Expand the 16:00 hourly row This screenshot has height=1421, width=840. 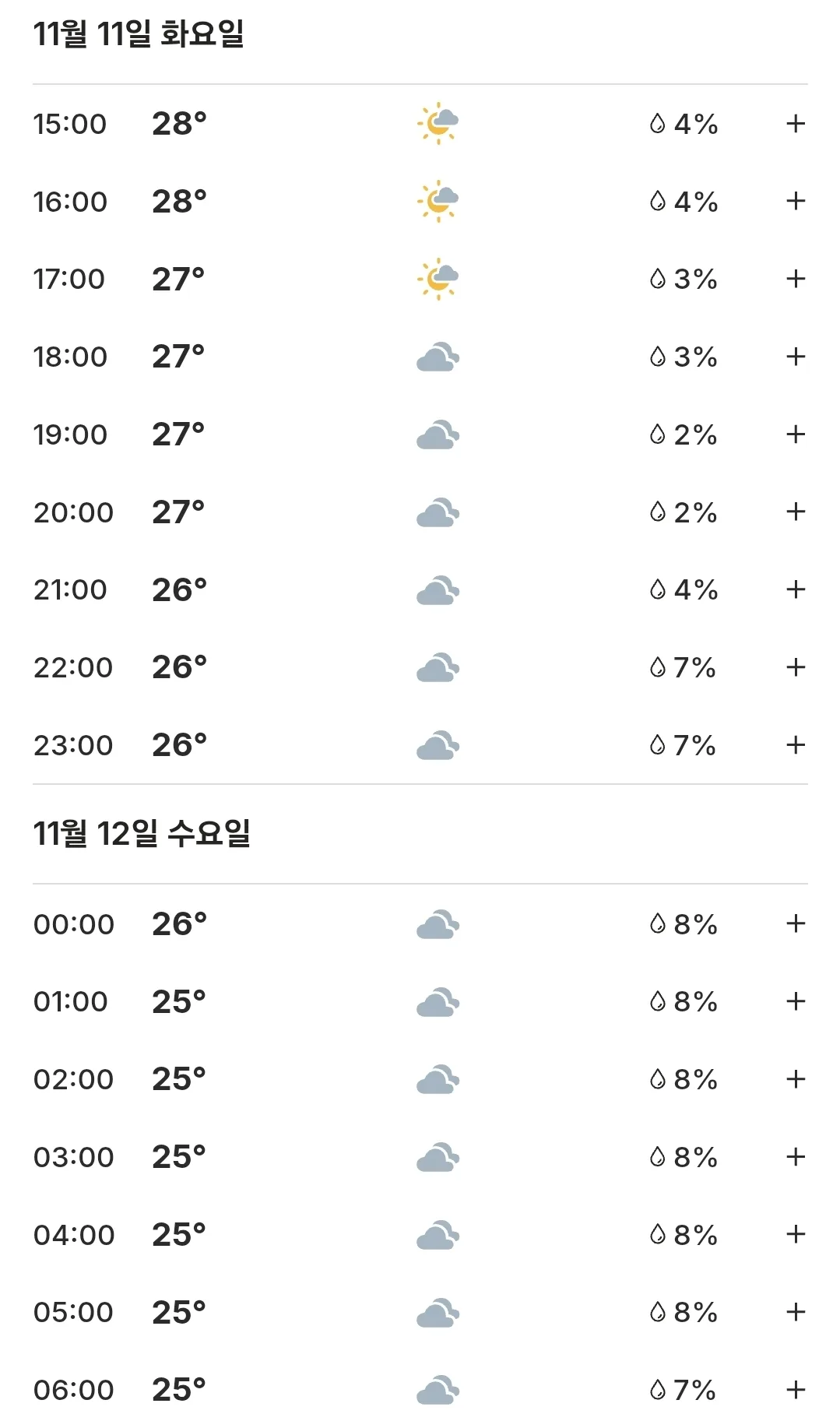point(795,201)
